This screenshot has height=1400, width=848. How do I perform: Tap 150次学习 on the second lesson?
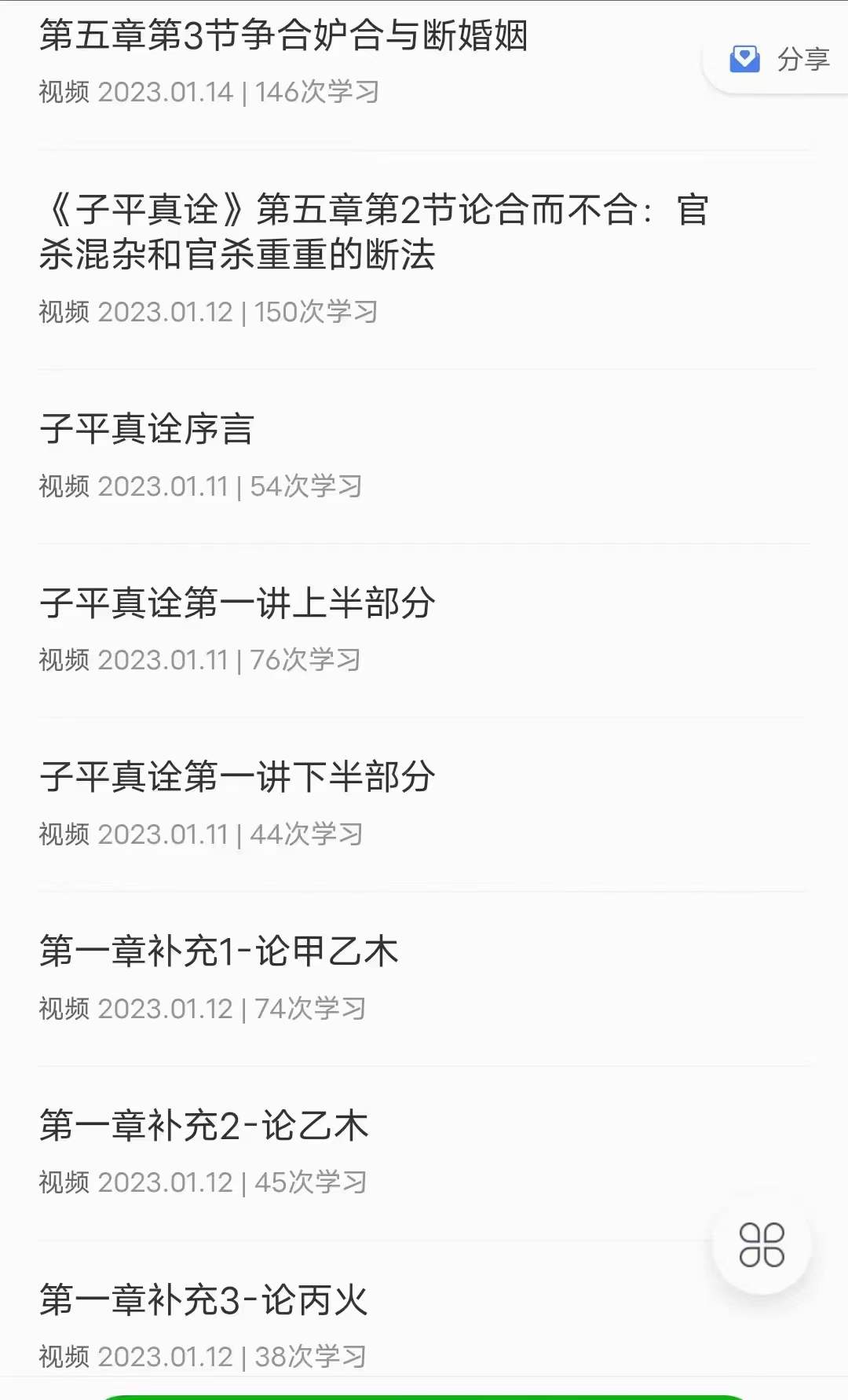pos(316,313)
